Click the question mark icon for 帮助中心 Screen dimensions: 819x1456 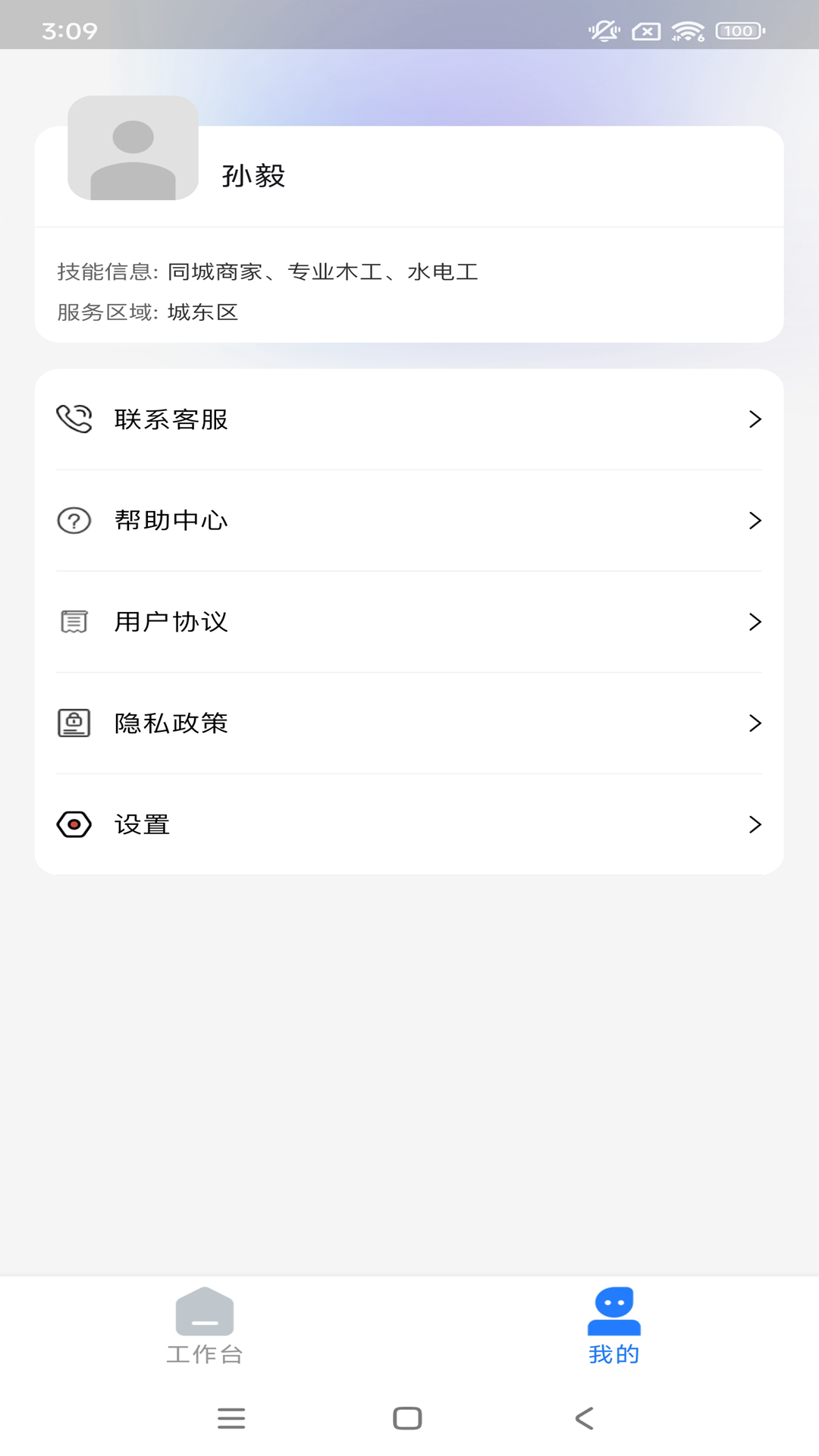tap(74, 520)
